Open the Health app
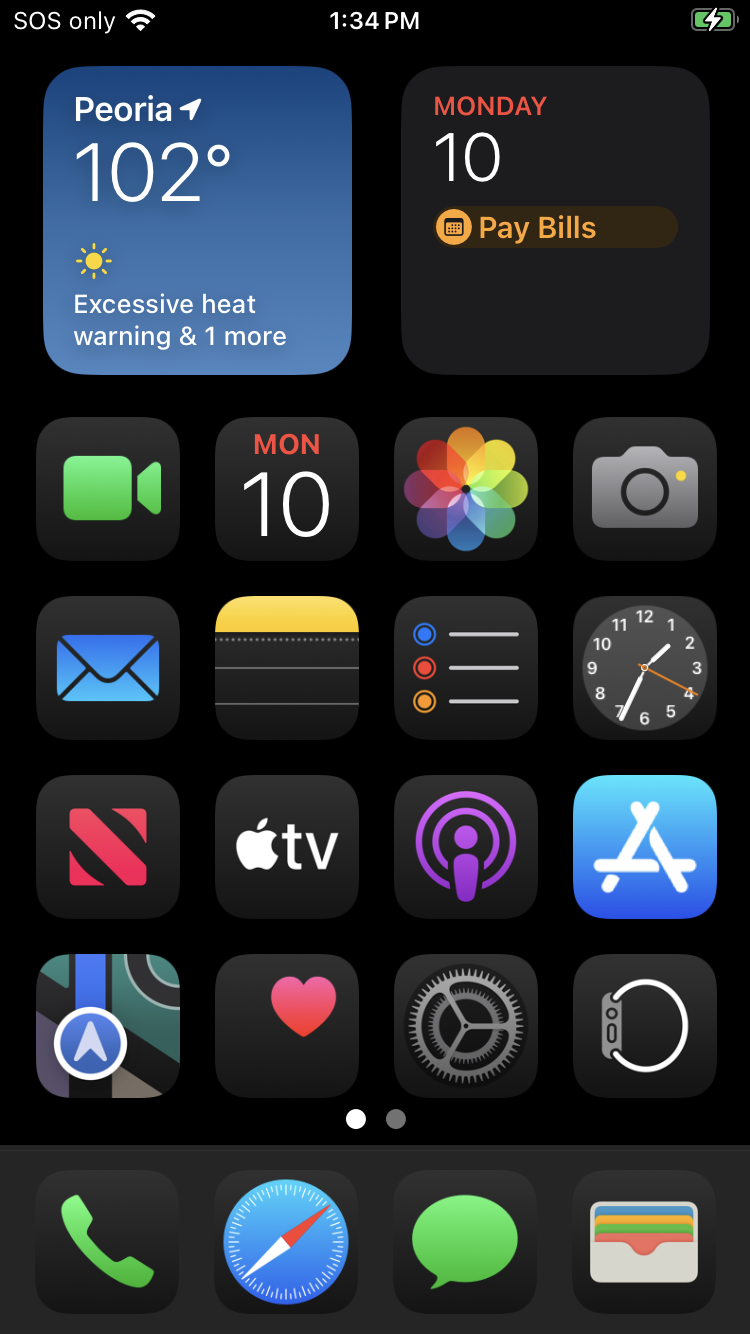The image size is (750, 1334). coord(287,1025)
